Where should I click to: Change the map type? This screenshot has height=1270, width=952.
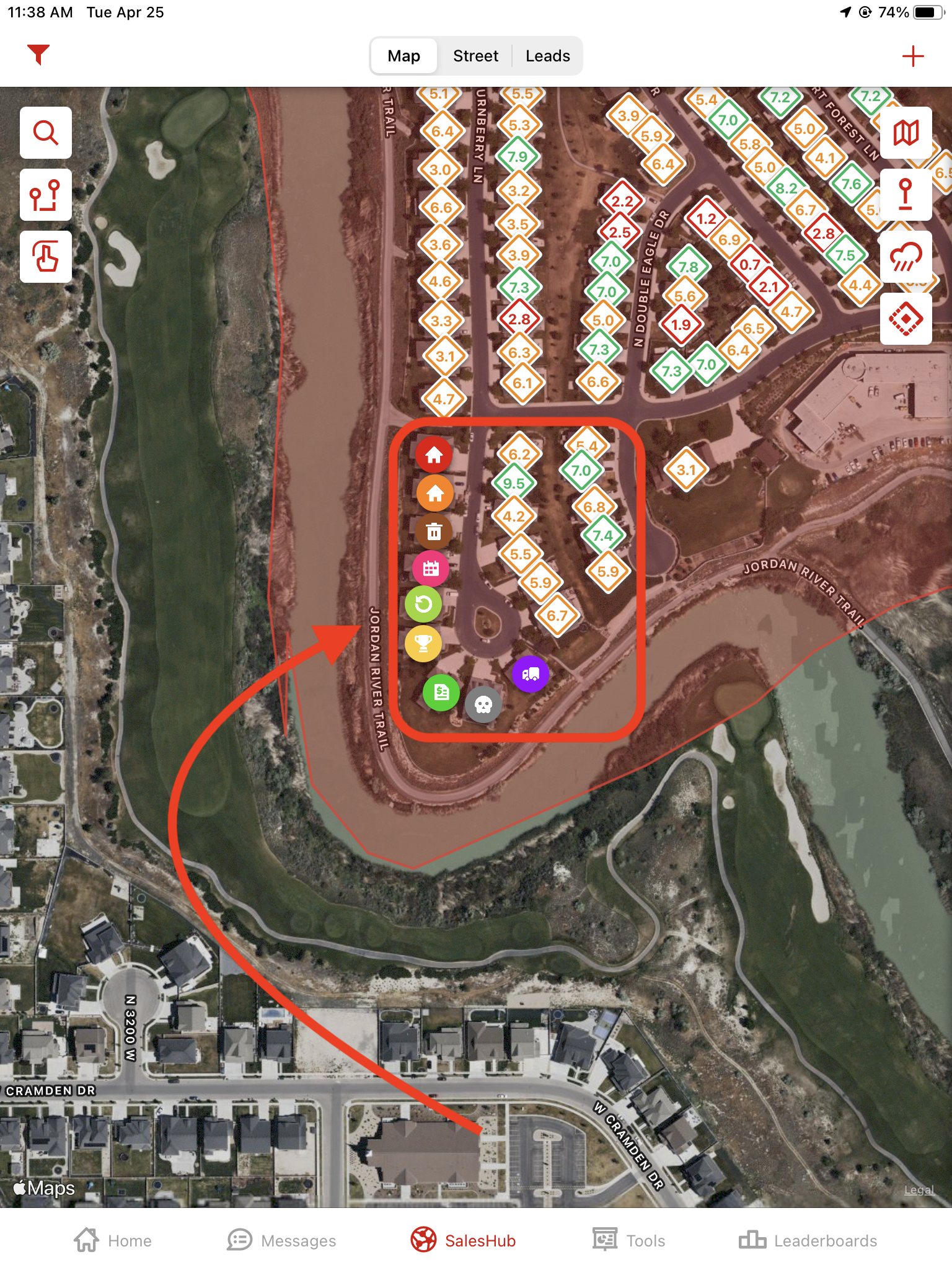point(906,133)
